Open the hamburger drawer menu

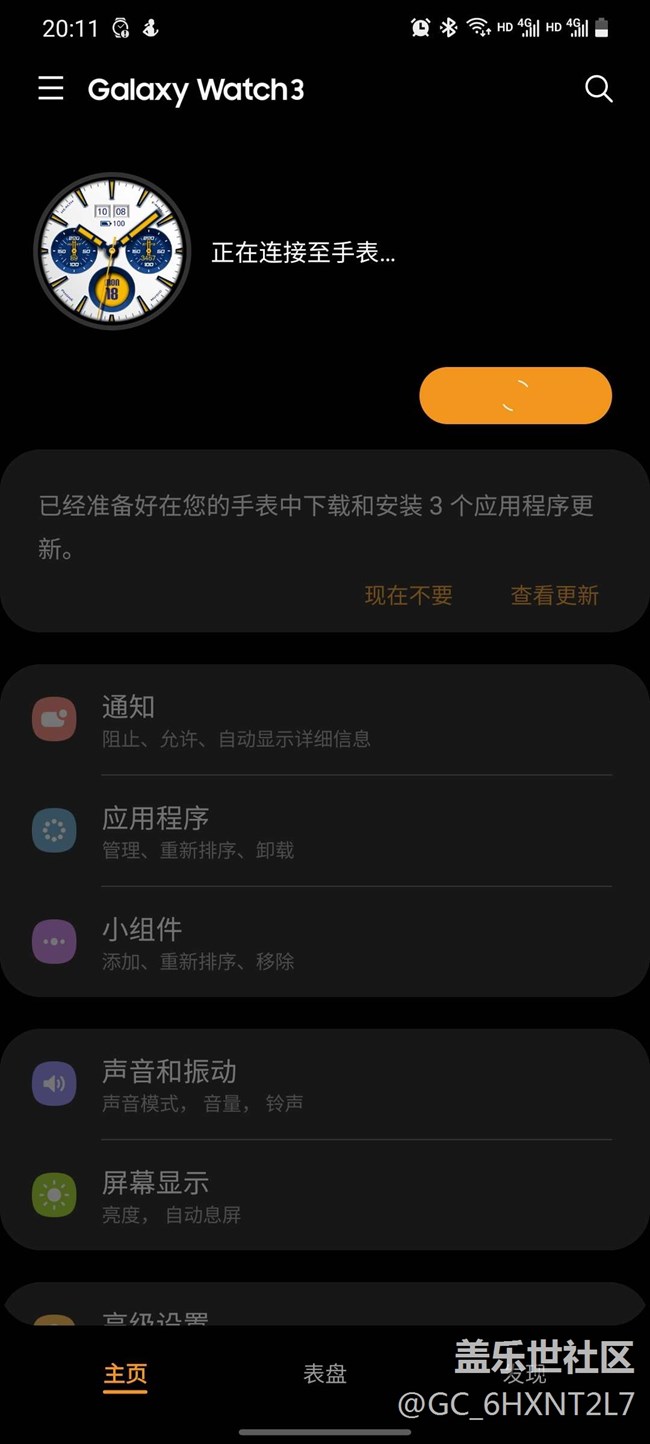tap(51, 89)
